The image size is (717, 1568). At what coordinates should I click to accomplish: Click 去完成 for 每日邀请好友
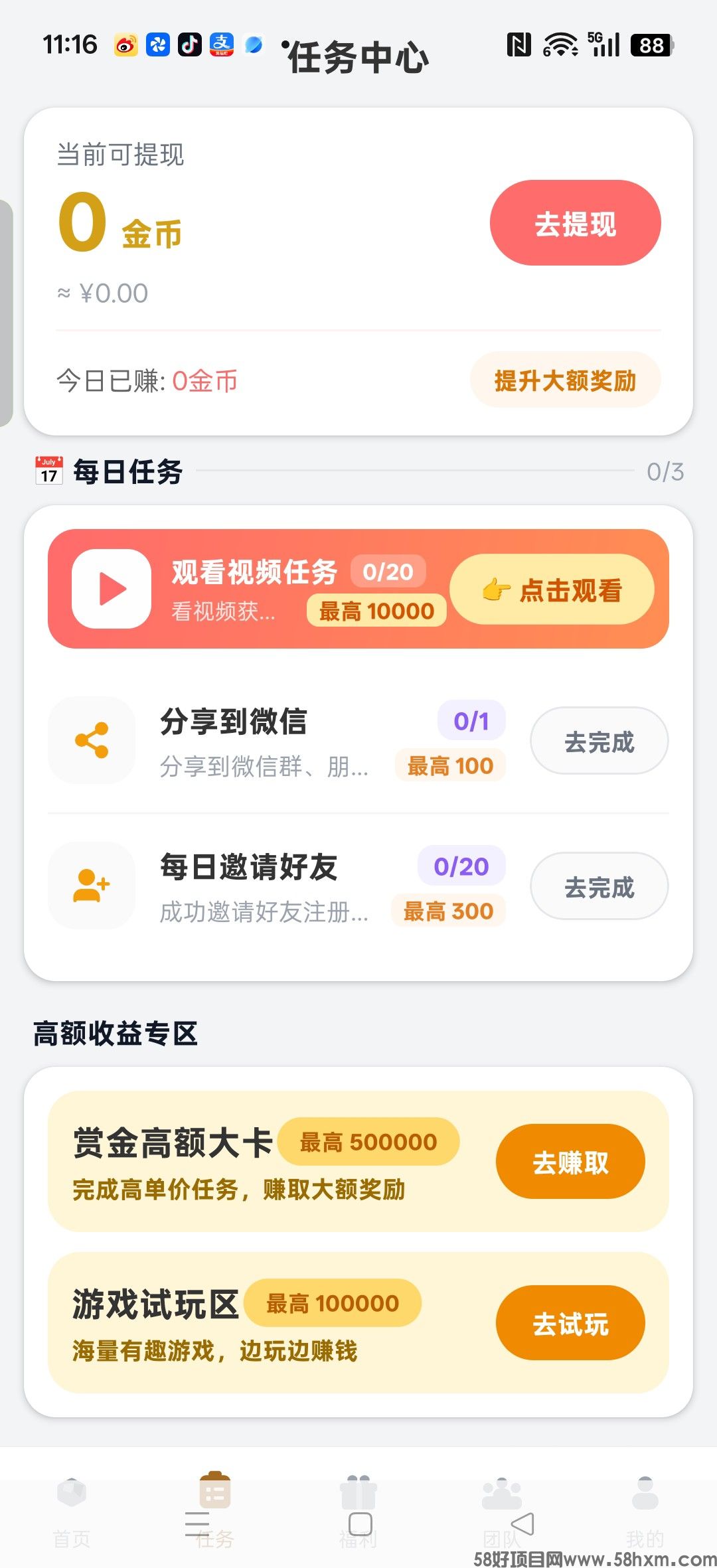click(x=598, y=886)
